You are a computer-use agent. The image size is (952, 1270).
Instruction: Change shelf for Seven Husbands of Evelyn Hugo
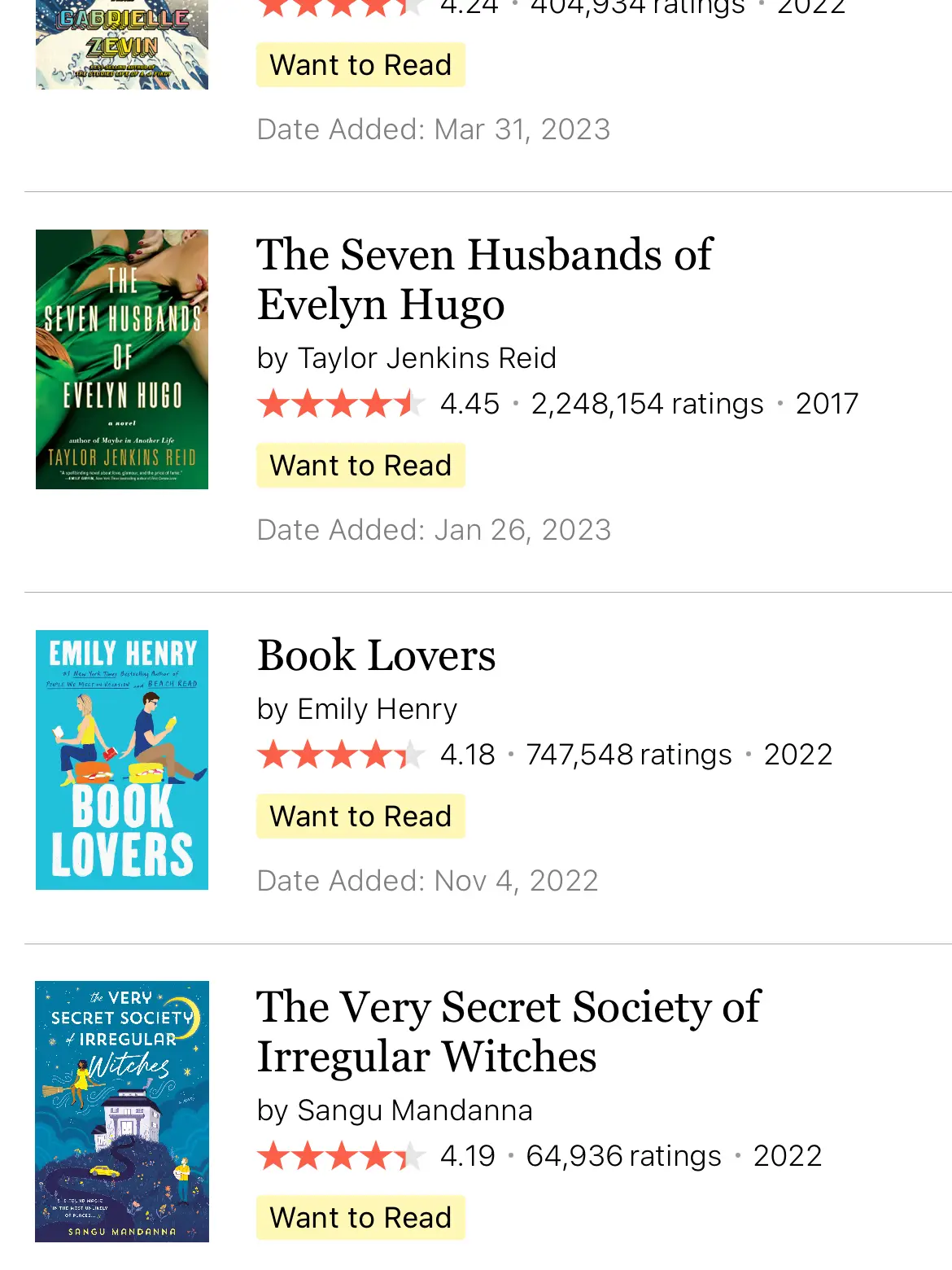[x=360, y=466]
